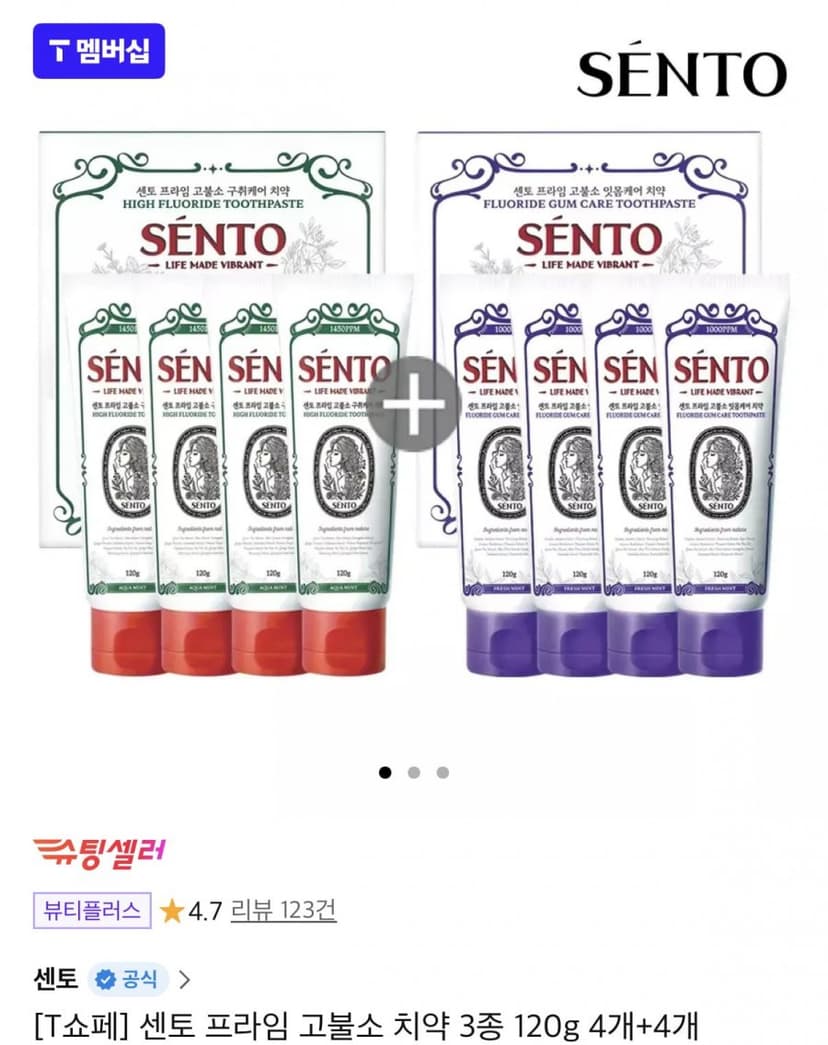
Task: Tap the 뷰티플러스 badge
Action: pos(92,910)
